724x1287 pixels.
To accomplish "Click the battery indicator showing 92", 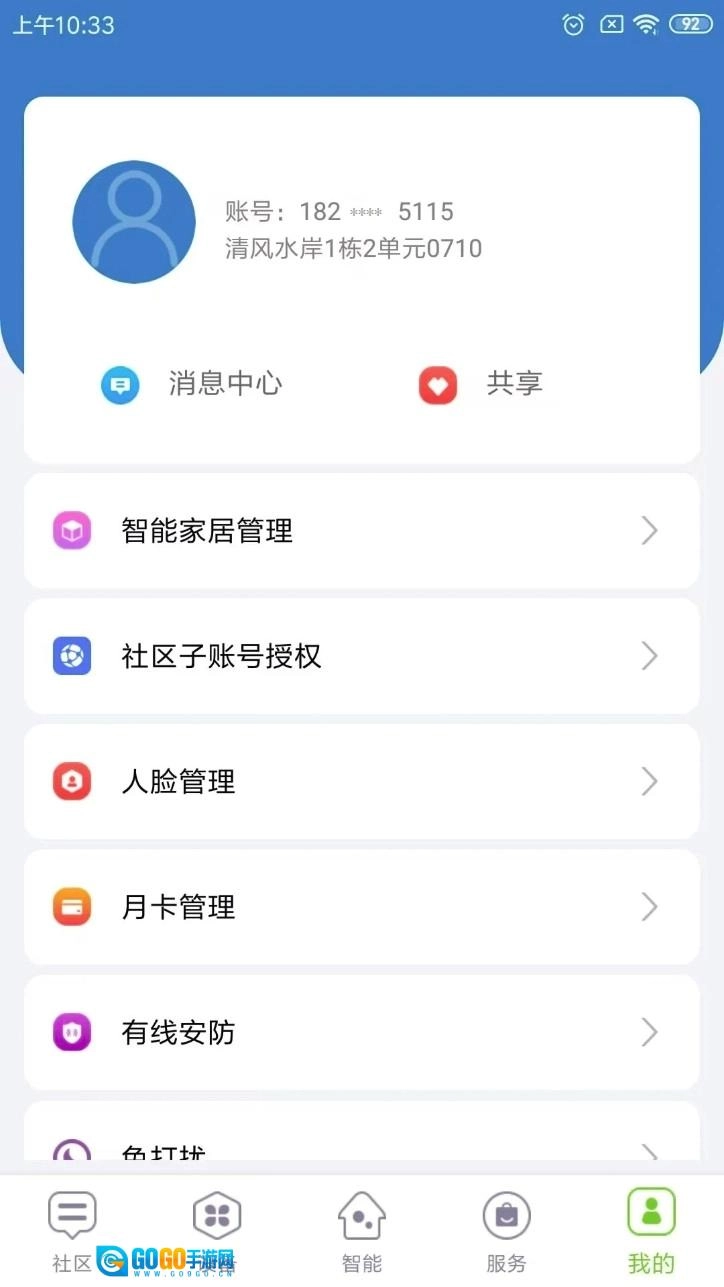I will pyautogui.click(x=689, y=23).
